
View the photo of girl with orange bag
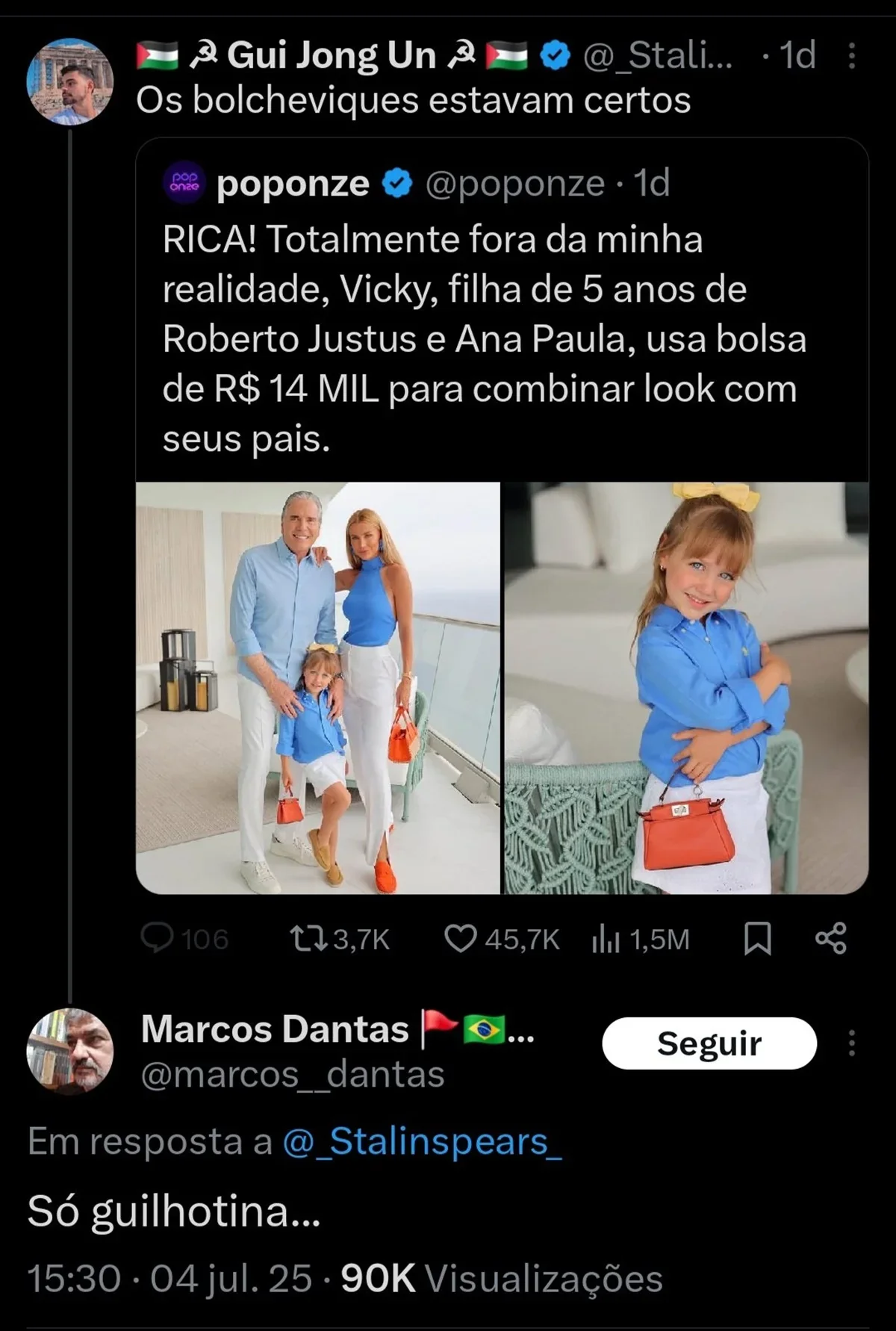point(685,687)
